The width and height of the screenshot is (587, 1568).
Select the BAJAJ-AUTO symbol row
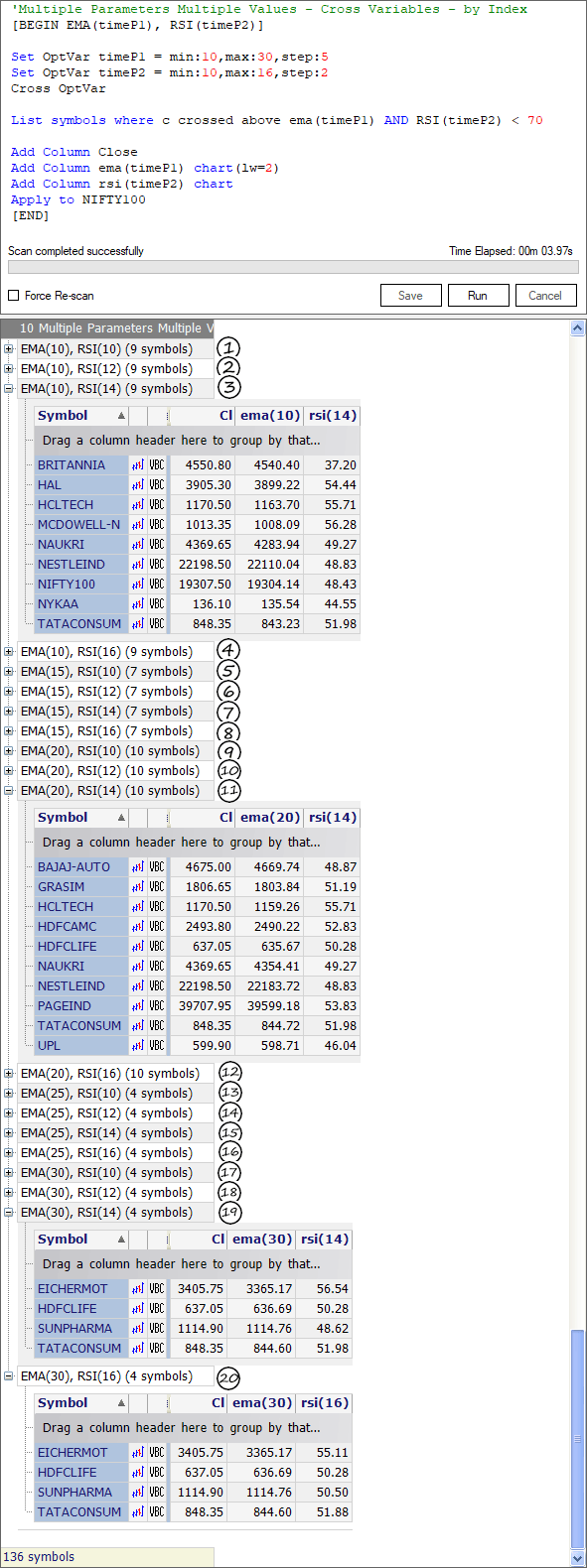196,867
